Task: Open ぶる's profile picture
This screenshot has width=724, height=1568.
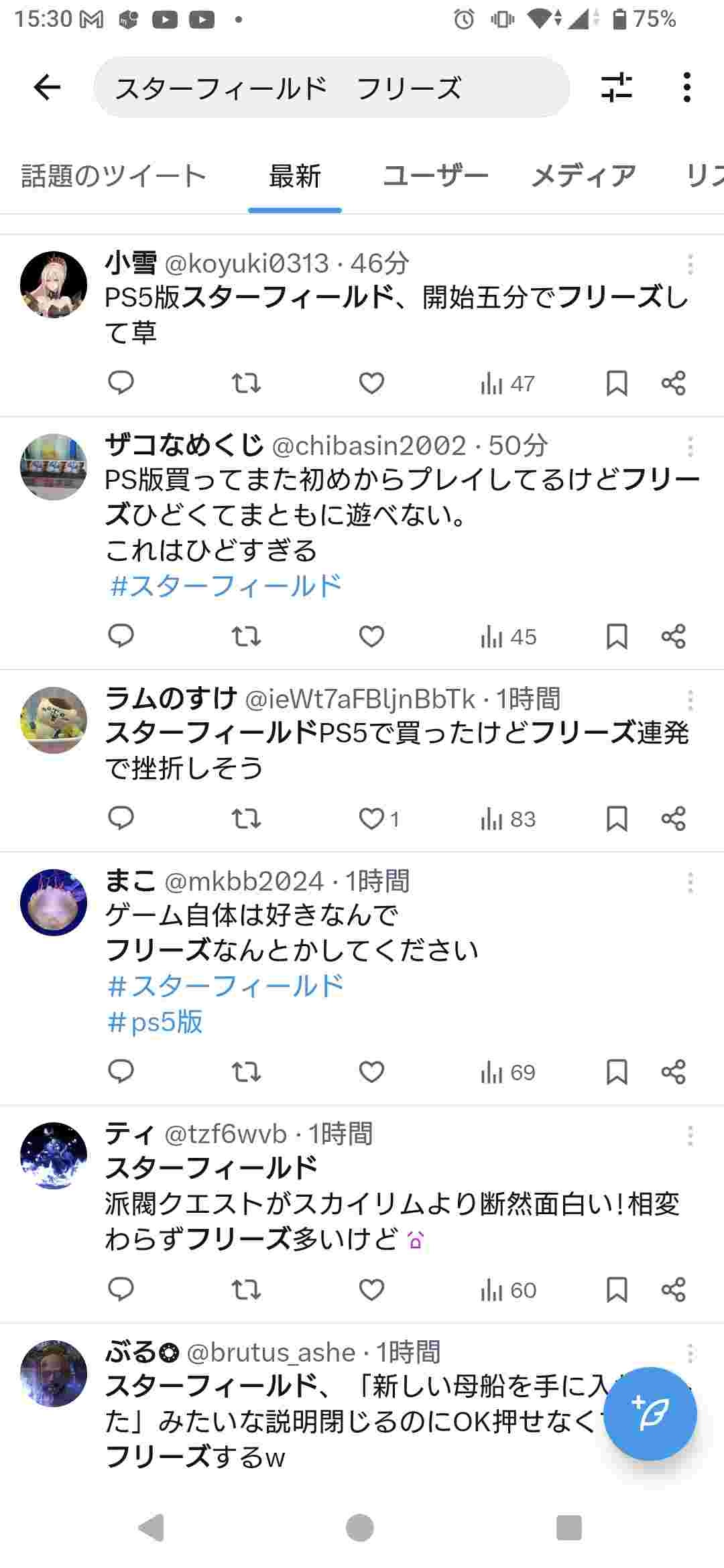Action: 54,1374
